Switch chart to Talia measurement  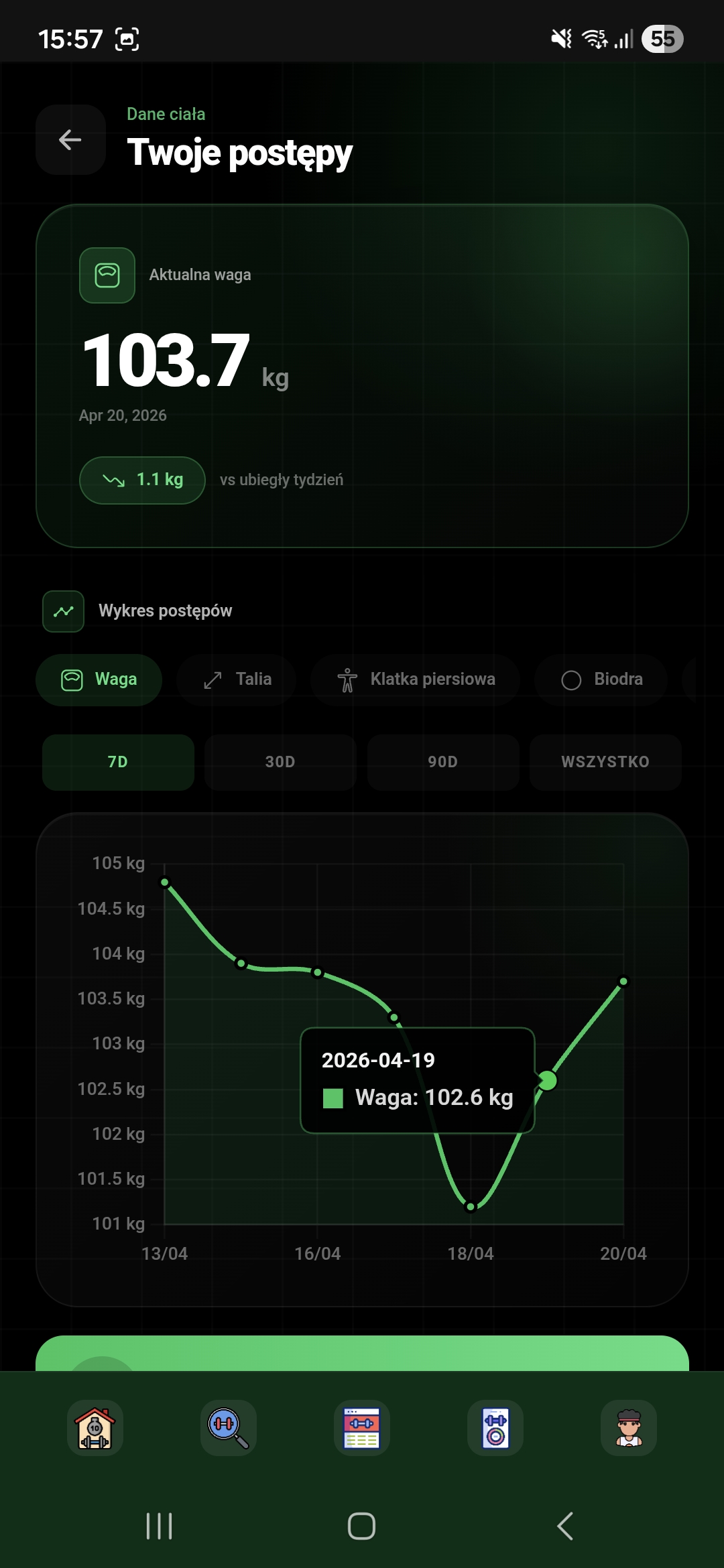(237, 679)
